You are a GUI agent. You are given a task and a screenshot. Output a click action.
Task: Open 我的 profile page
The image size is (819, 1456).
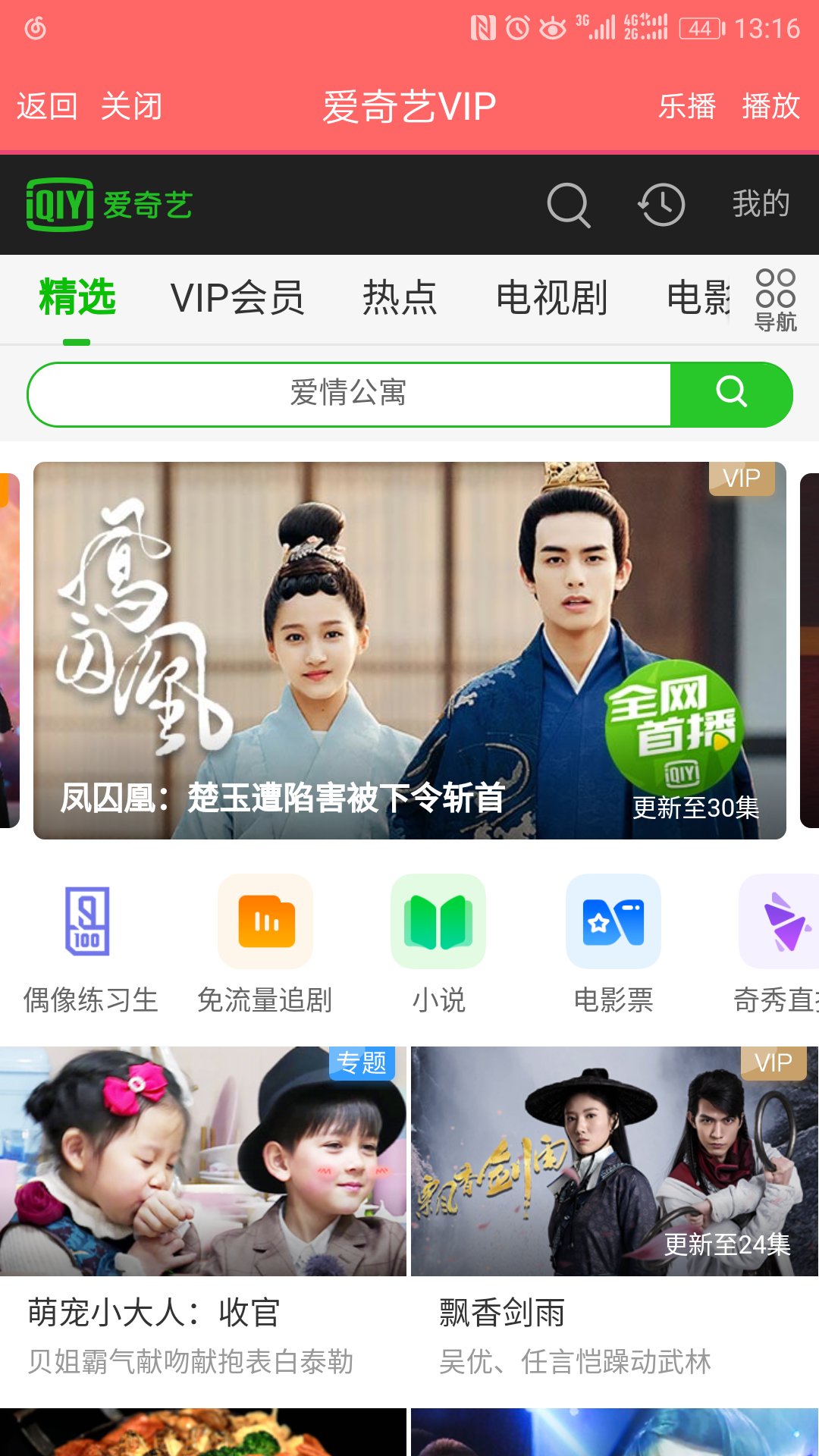point(761,204)
